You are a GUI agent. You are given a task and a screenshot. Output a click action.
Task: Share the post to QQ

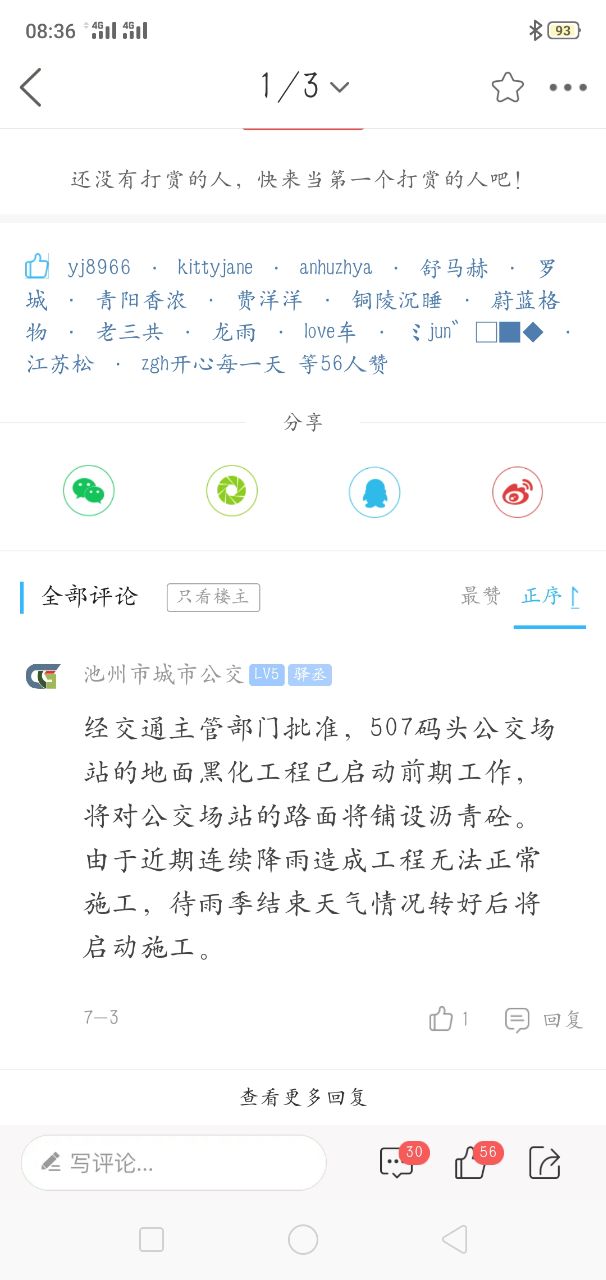click(374, 492)
